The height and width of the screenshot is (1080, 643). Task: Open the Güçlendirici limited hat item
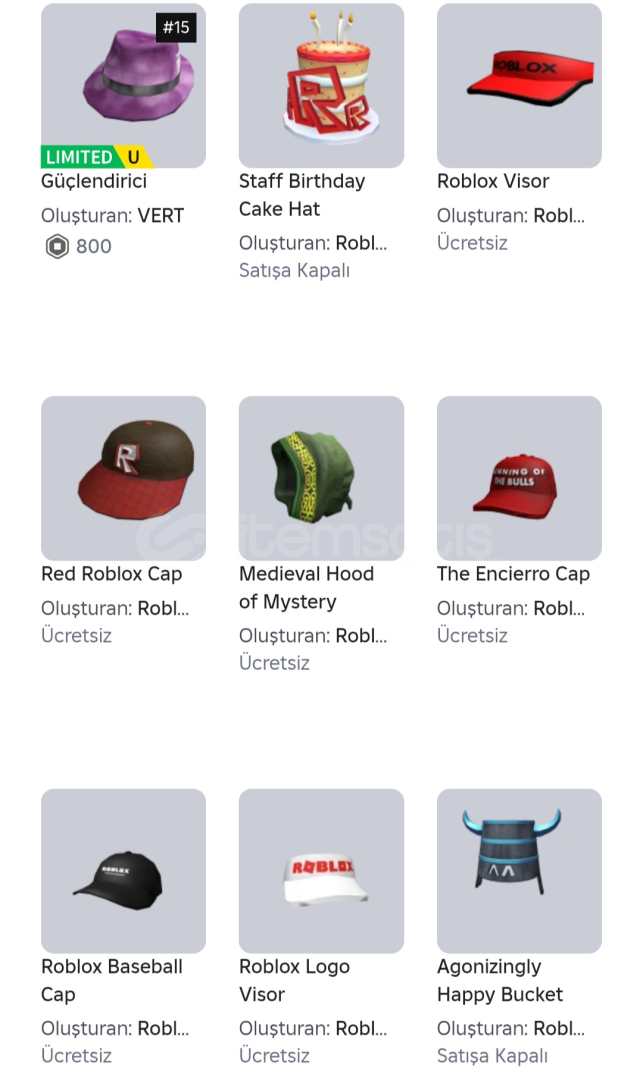[123, 85]
